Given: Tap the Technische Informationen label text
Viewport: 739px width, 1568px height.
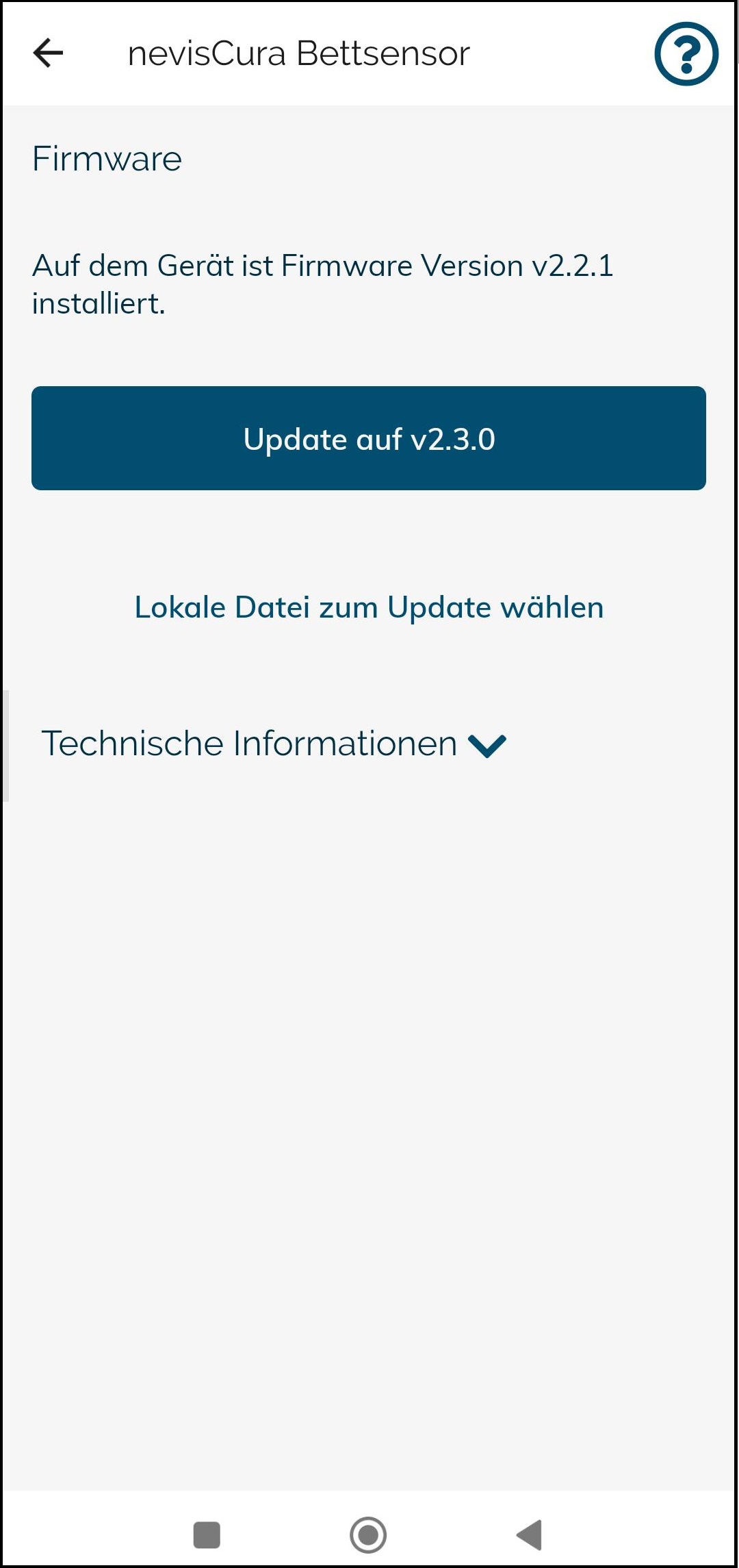Looking at the screenshot, I should 250,742.
